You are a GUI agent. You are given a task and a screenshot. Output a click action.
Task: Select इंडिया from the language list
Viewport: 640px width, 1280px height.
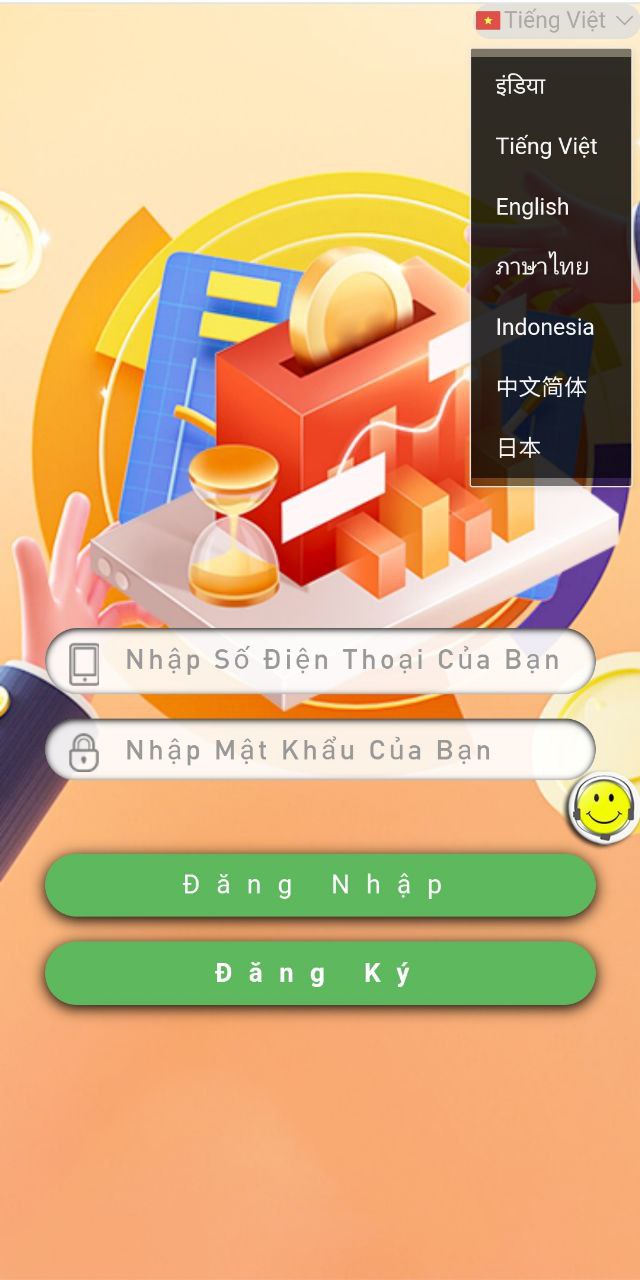[x=521, y=86]
